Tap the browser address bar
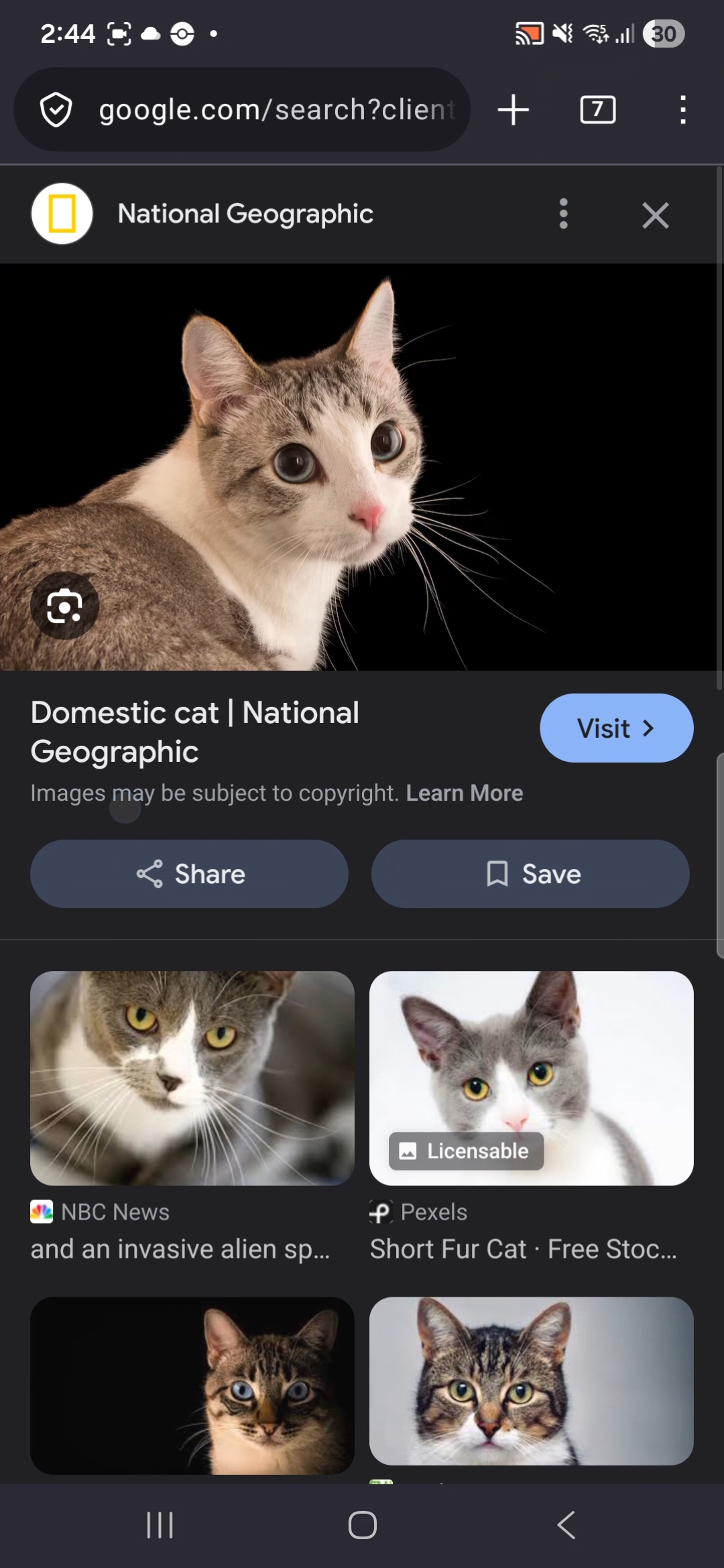This screenshot has height=1568, width=724. [275, 110]
